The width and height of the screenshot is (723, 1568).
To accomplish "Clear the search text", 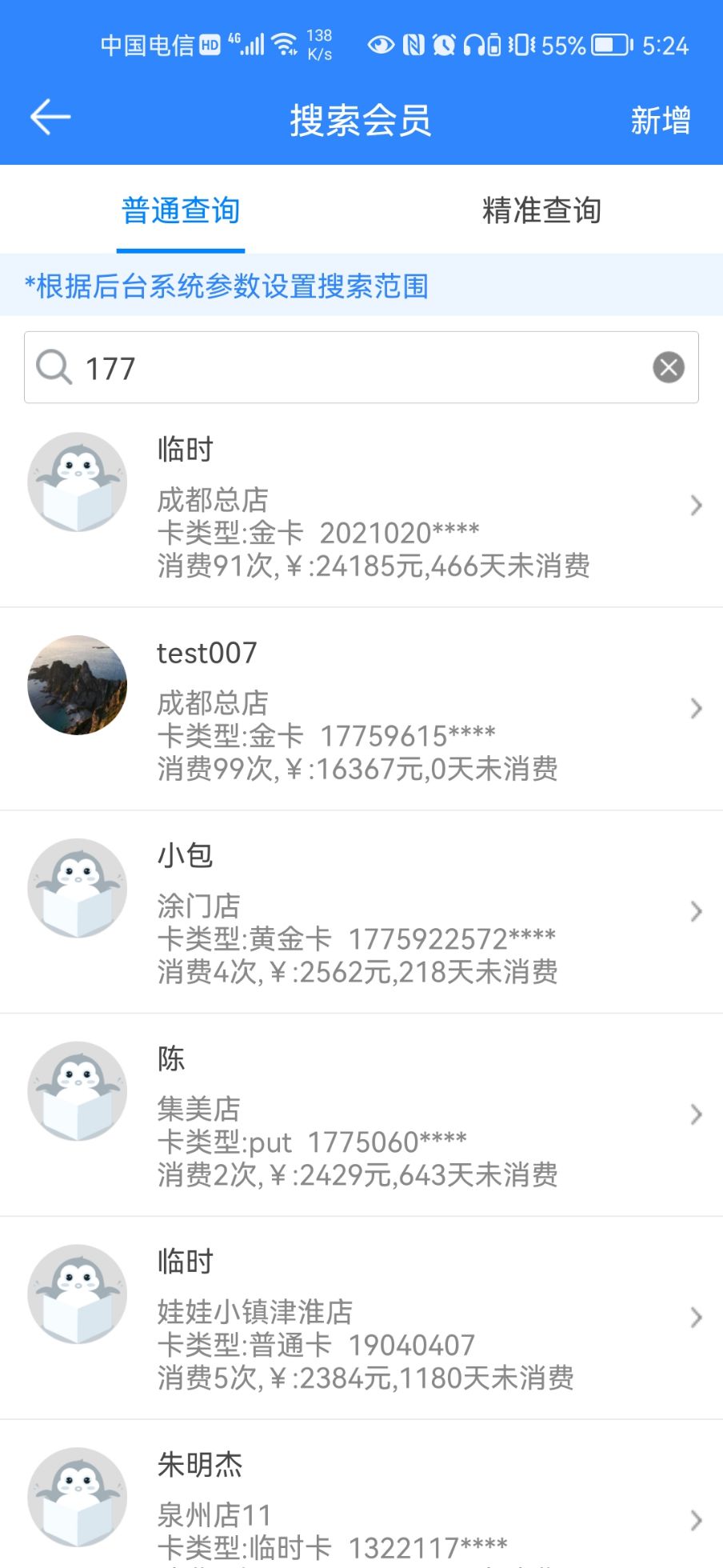I will point(669,368).
